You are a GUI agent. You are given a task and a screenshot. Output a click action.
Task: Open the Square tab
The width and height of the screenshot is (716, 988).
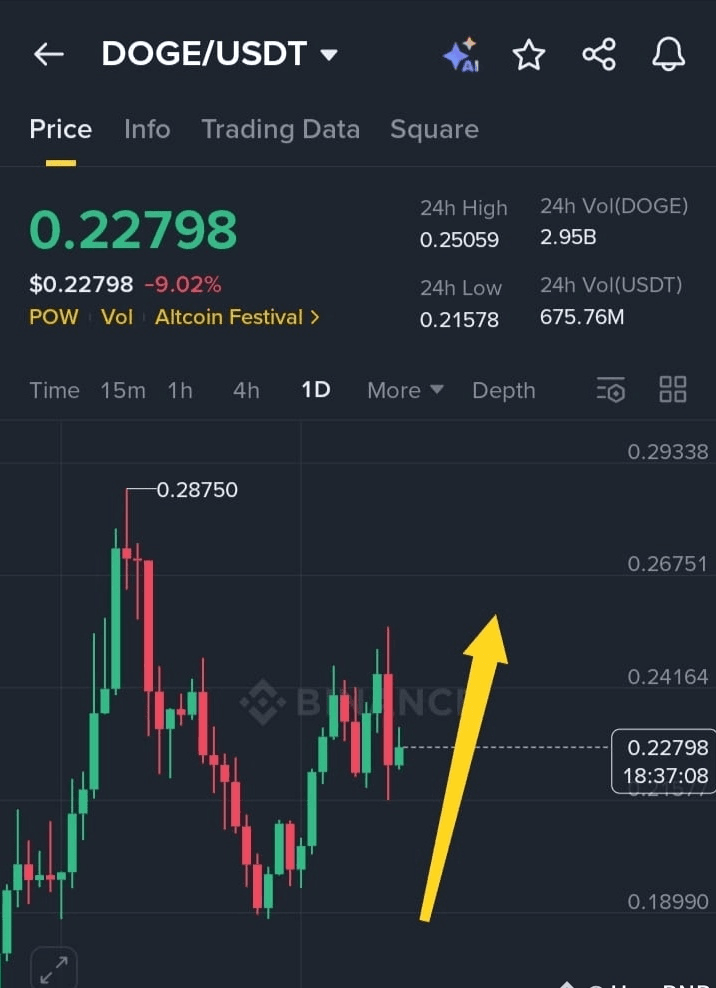point(434,129)
